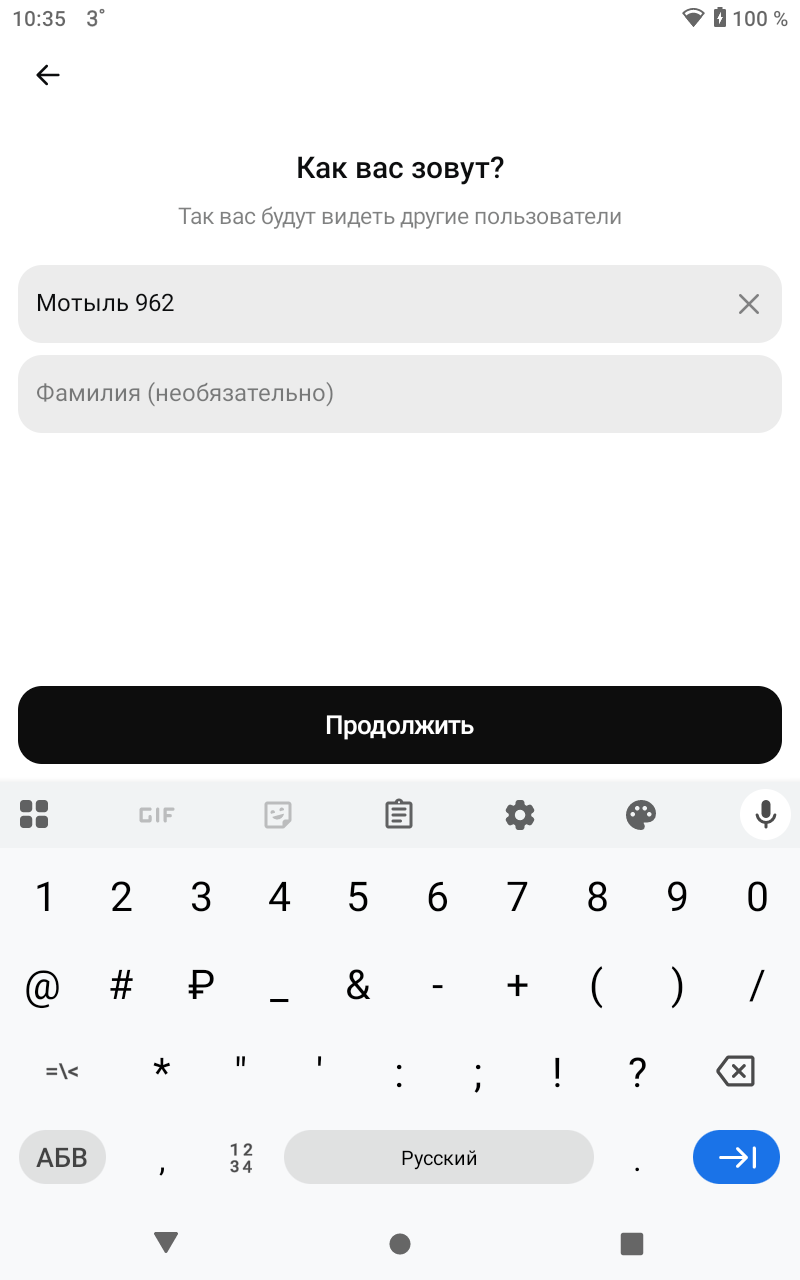
Task: Open the keyboard theme palette
Action: point(641,815)
